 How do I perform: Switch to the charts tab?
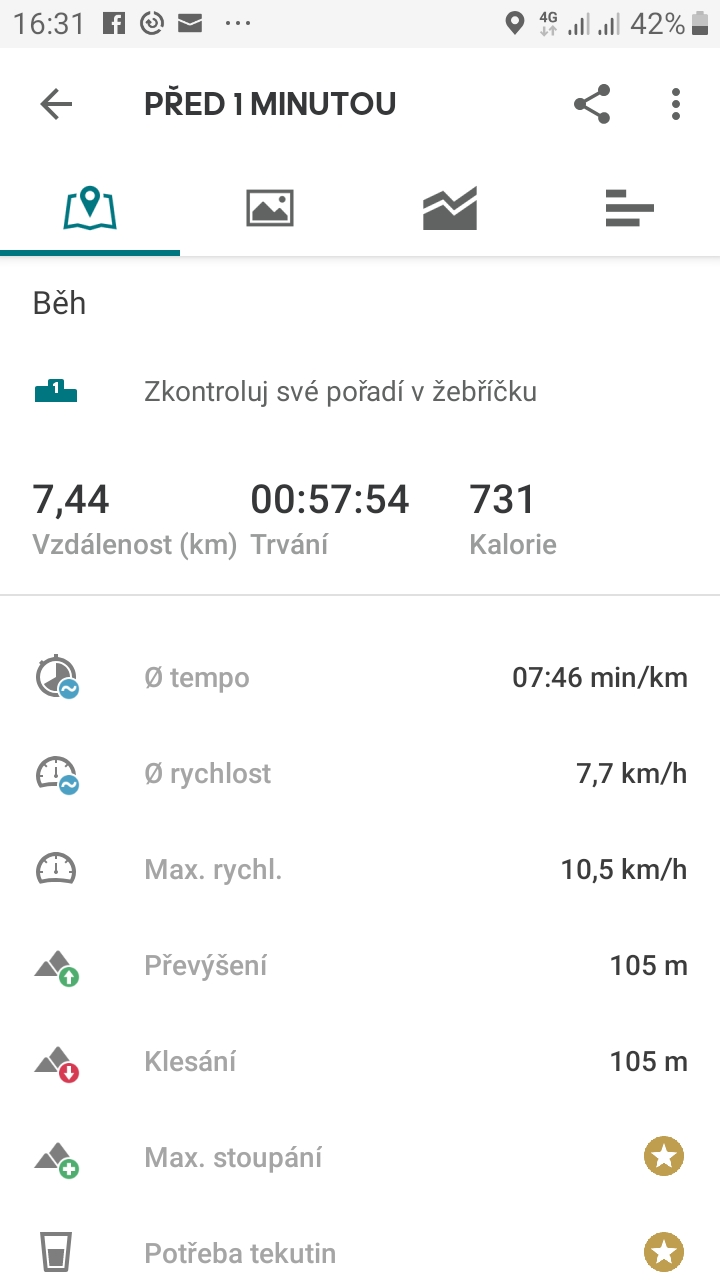[x=450, y=208]
